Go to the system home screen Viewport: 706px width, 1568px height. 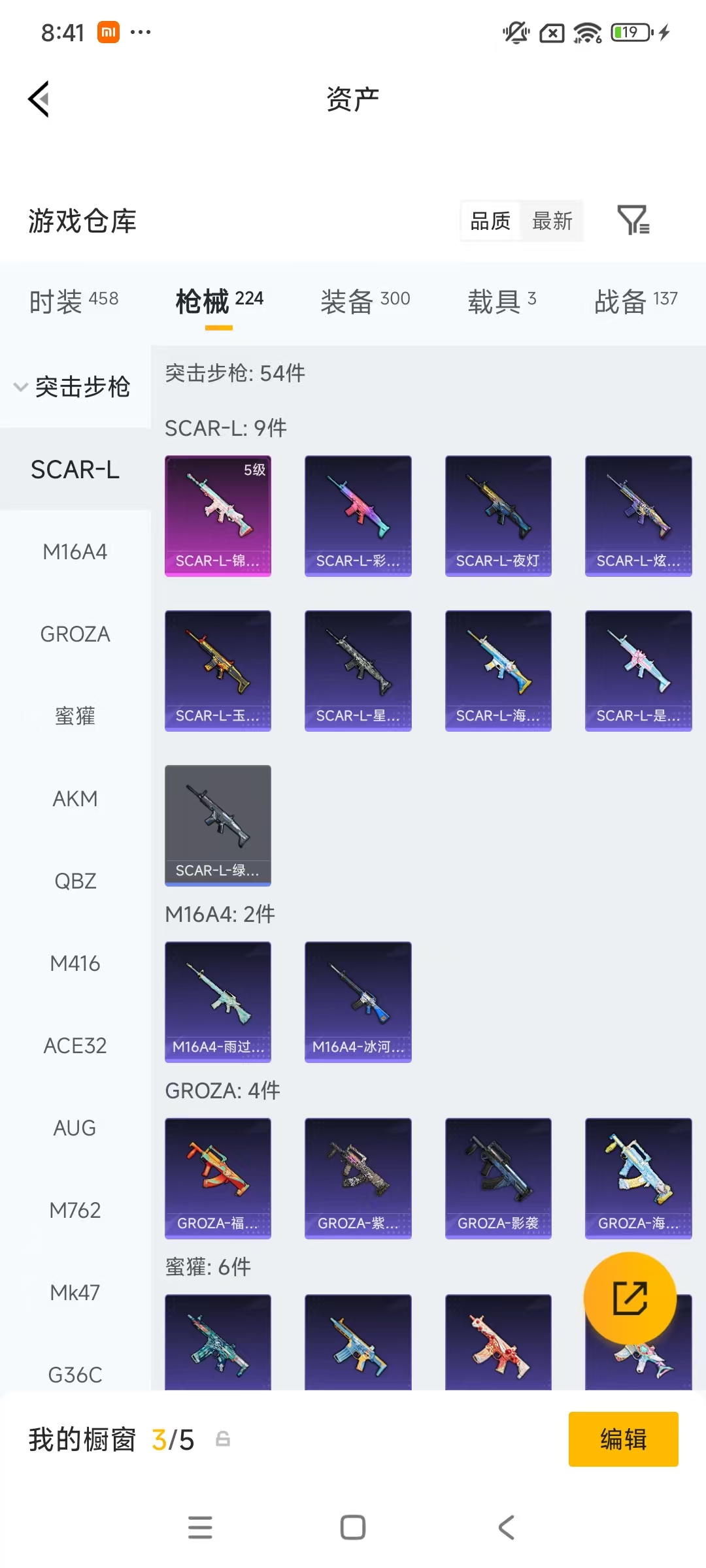click(x=353, y=1527)
